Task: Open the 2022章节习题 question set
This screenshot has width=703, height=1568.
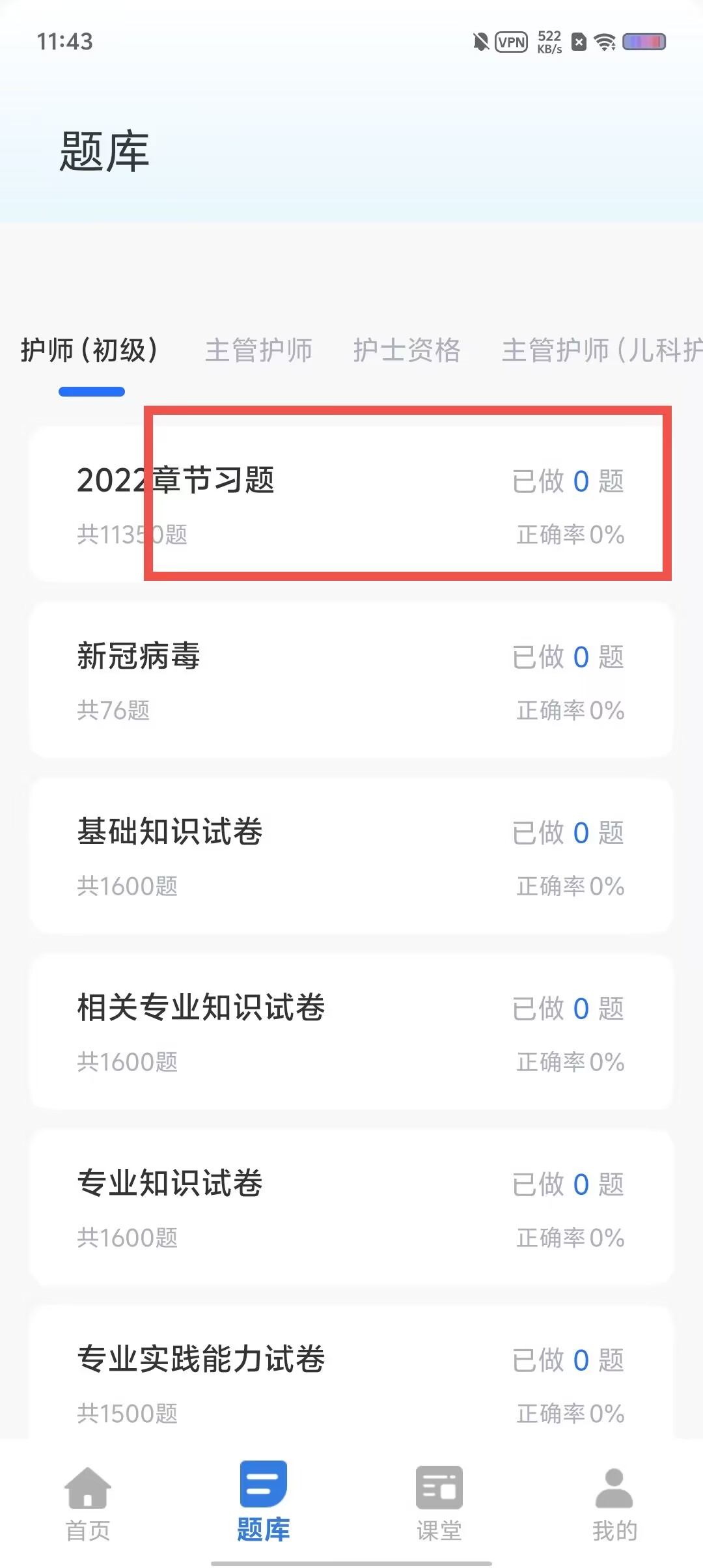Action: click(351, 505)
